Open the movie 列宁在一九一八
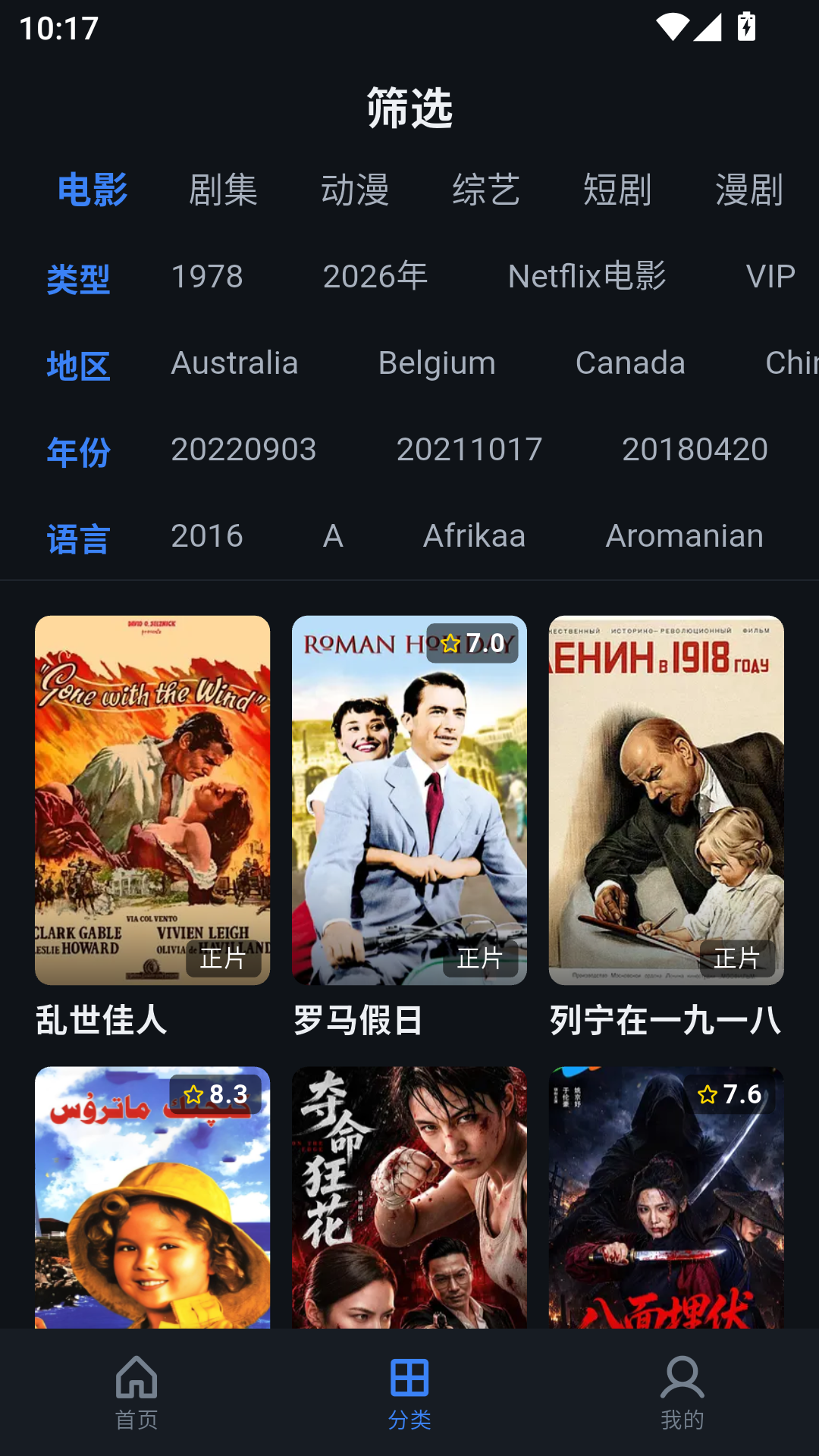The image size is (819, 1456). coord(667,827)
